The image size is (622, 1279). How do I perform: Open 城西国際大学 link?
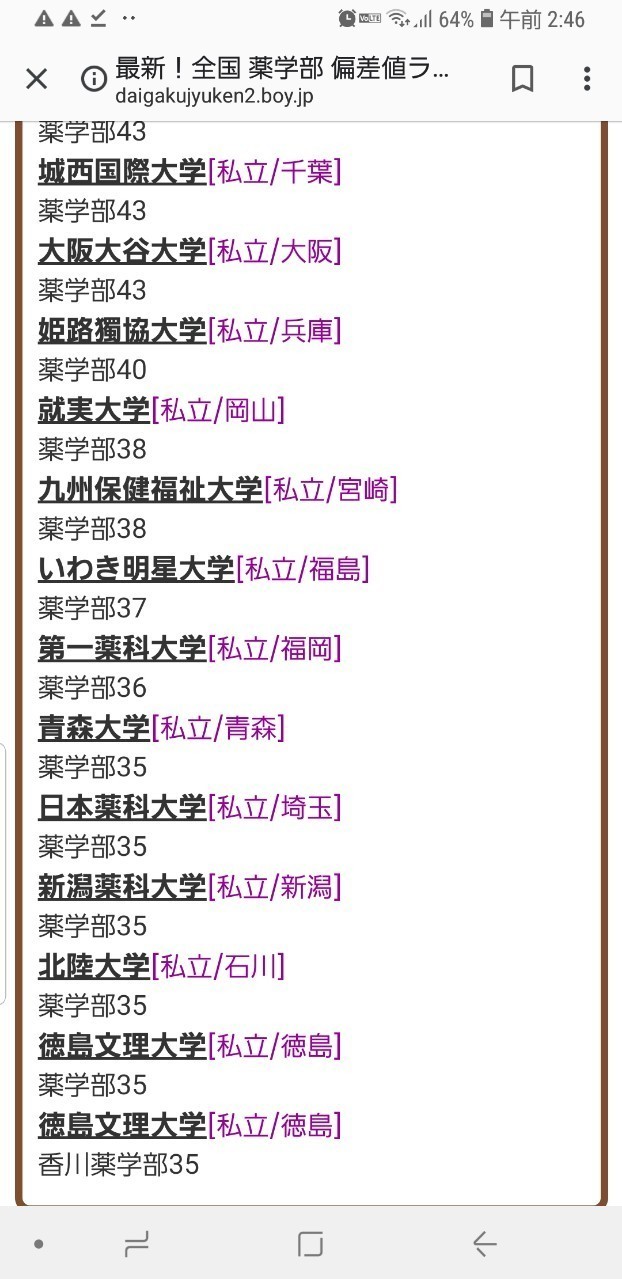121,172
